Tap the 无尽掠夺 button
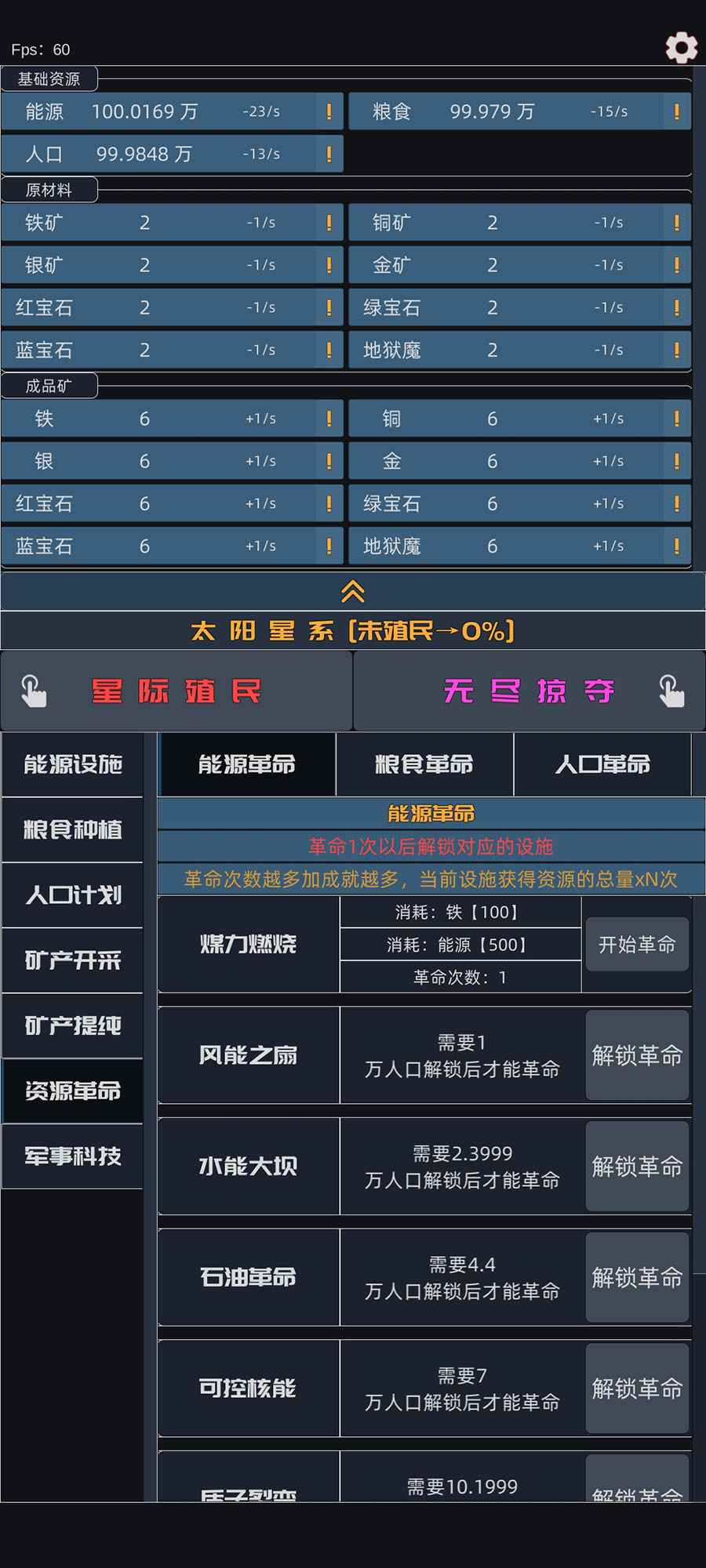Screen dimensions: 706x1568 (x=529, y=691)
